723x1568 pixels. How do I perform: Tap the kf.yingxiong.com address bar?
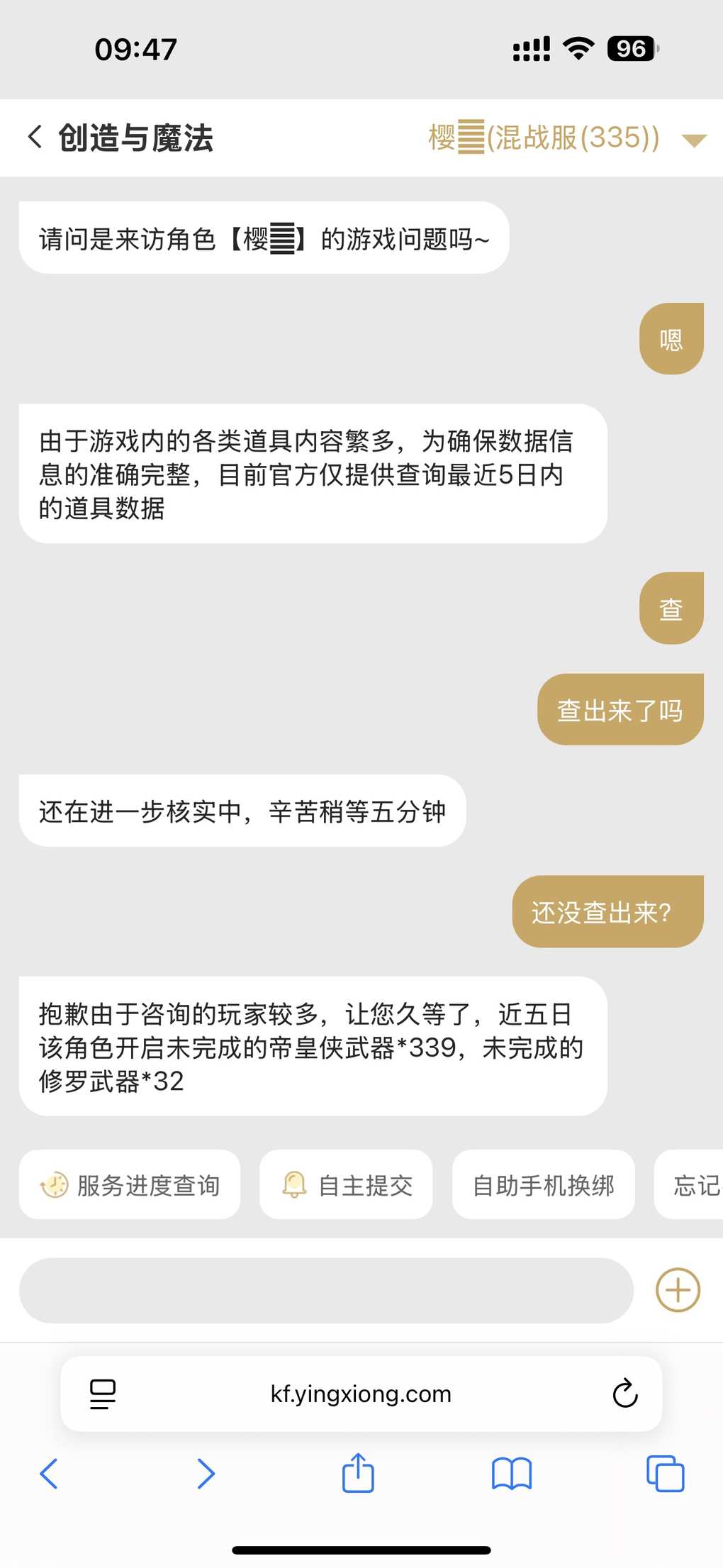click(361, 1394)
